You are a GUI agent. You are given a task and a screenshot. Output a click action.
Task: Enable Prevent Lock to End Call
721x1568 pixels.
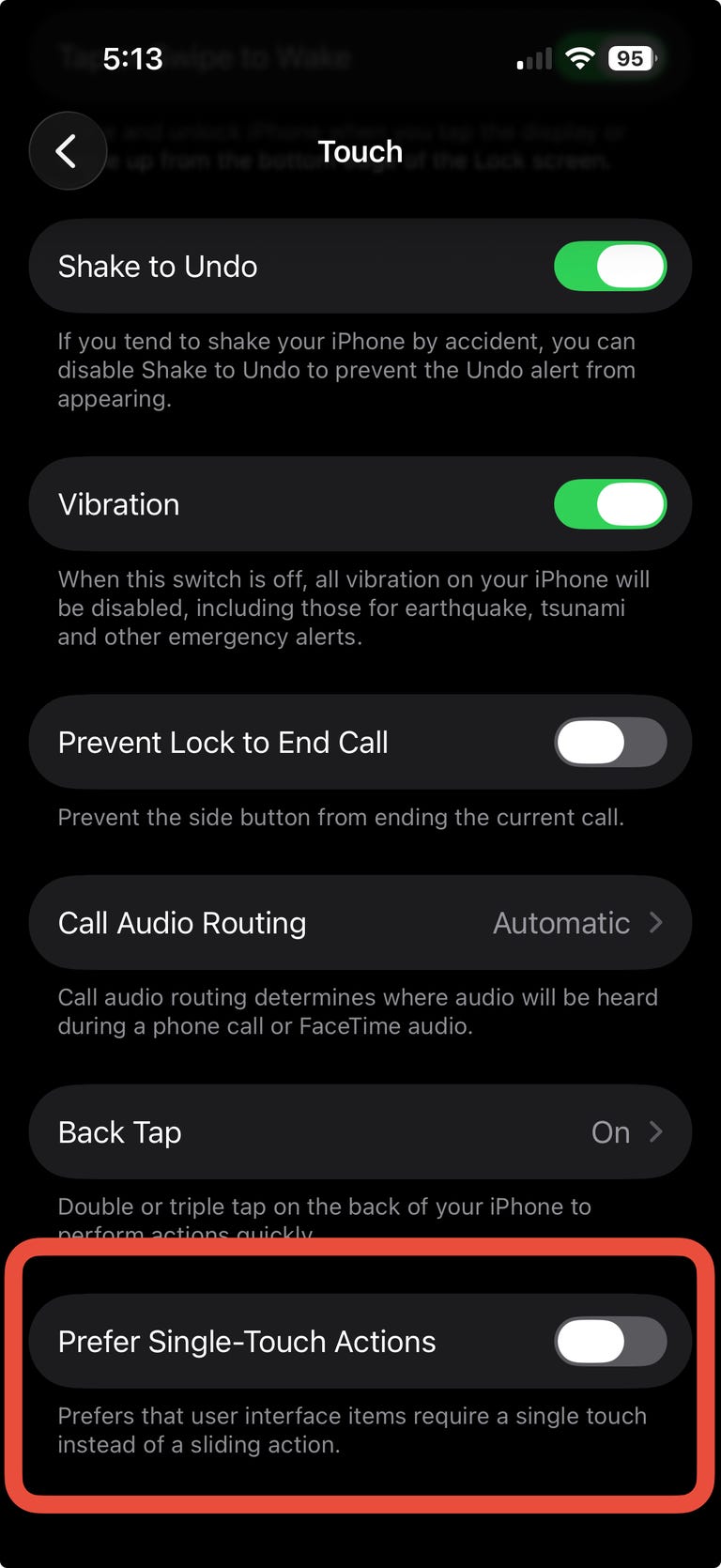609,742
